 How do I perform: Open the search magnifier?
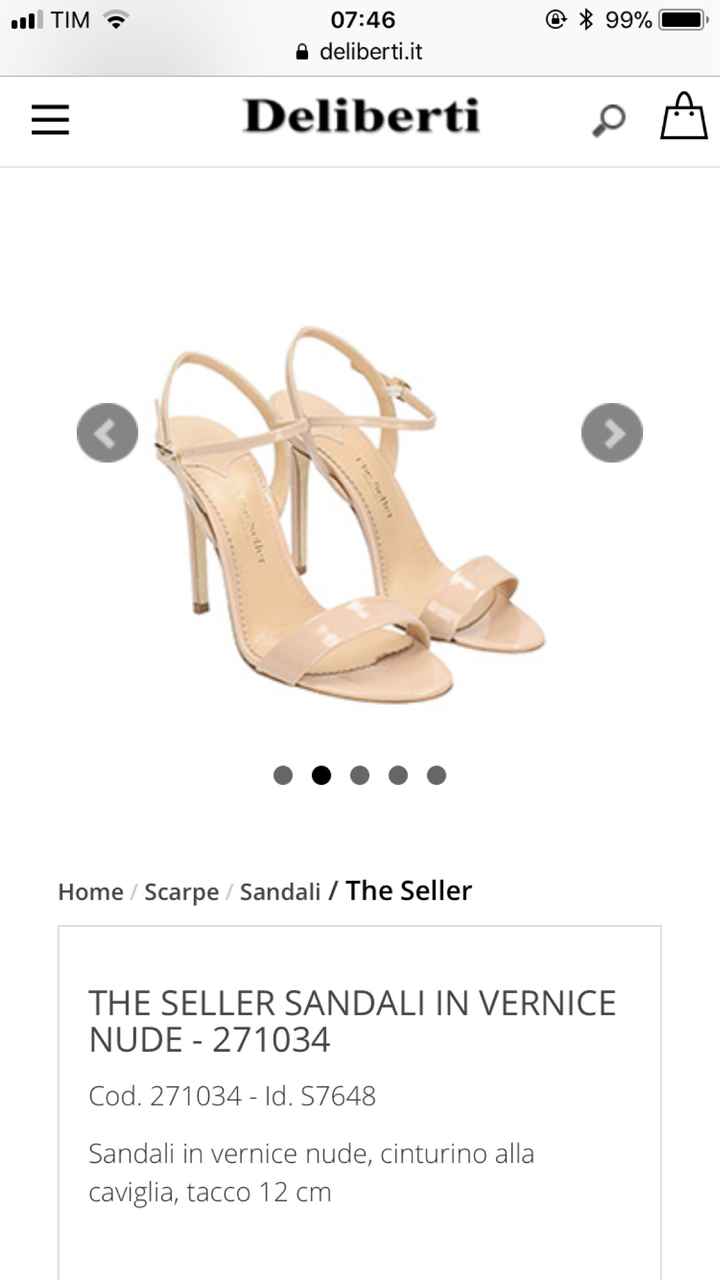click(608, 121)
